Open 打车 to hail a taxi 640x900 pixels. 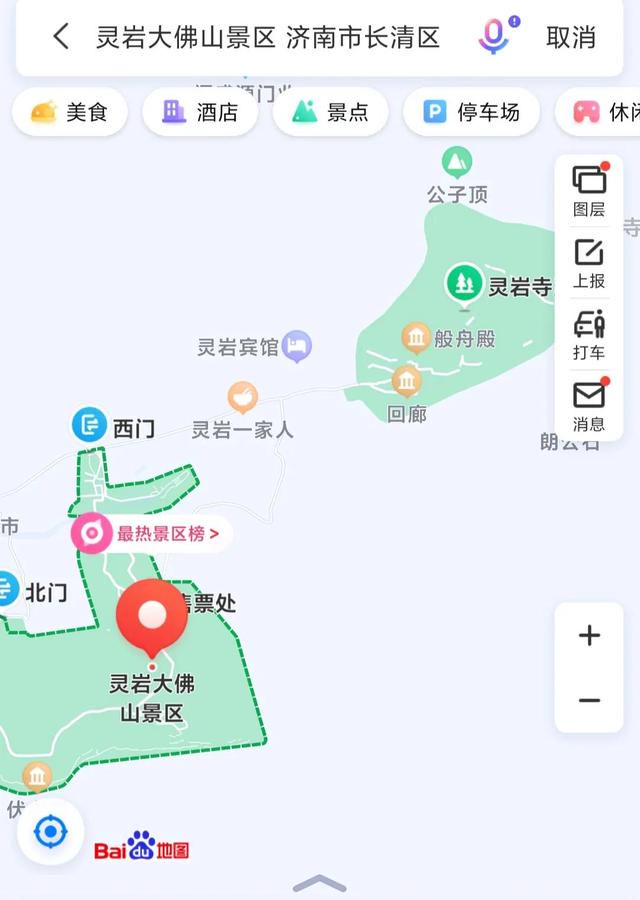pyautogui.click(x=589, y=334)
